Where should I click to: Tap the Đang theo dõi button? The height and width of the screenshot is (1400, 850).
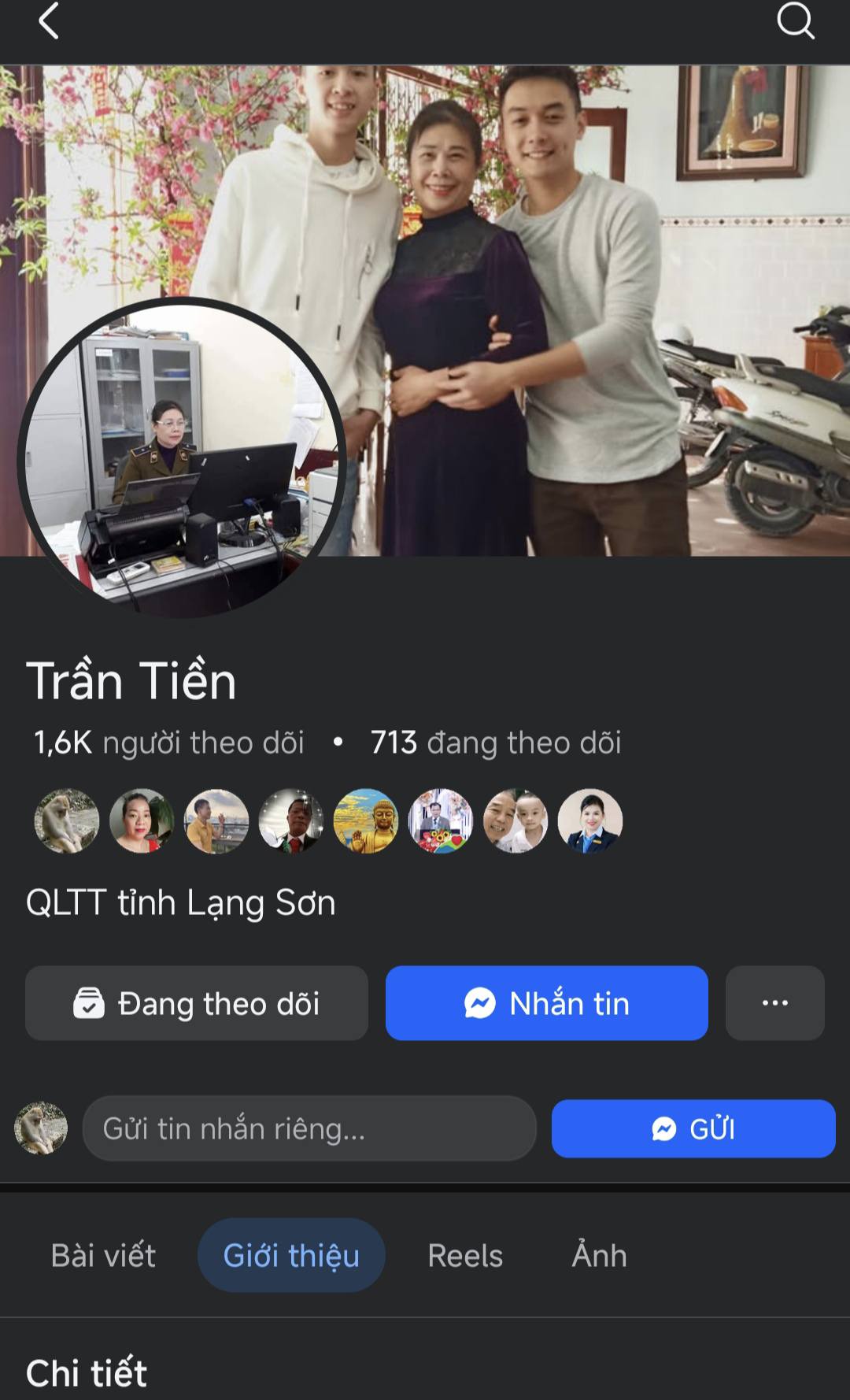coord(197,1003)
